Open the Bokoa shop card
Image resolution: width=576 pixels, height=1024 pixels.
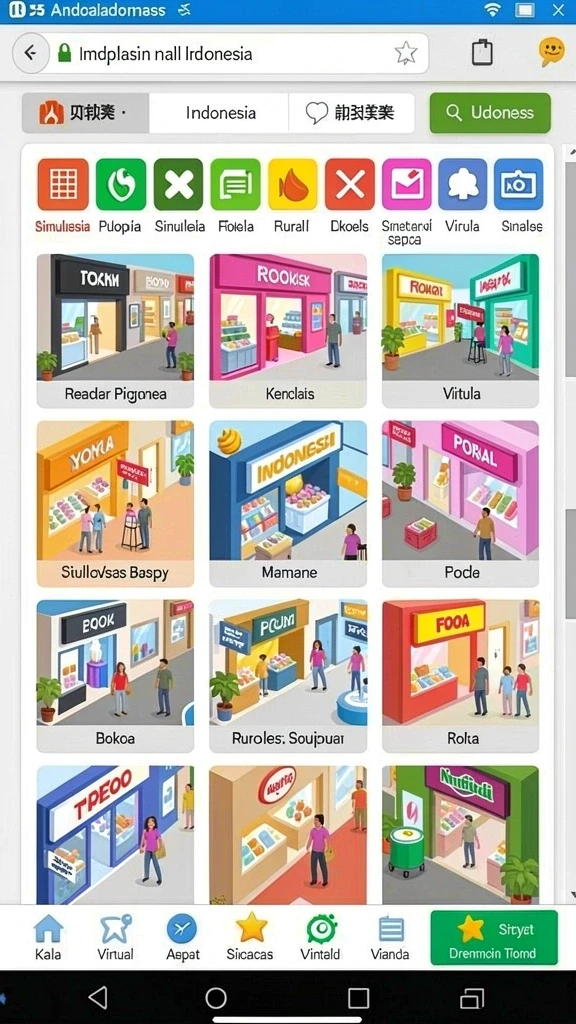pyautogui.click(x=116, y=676)
